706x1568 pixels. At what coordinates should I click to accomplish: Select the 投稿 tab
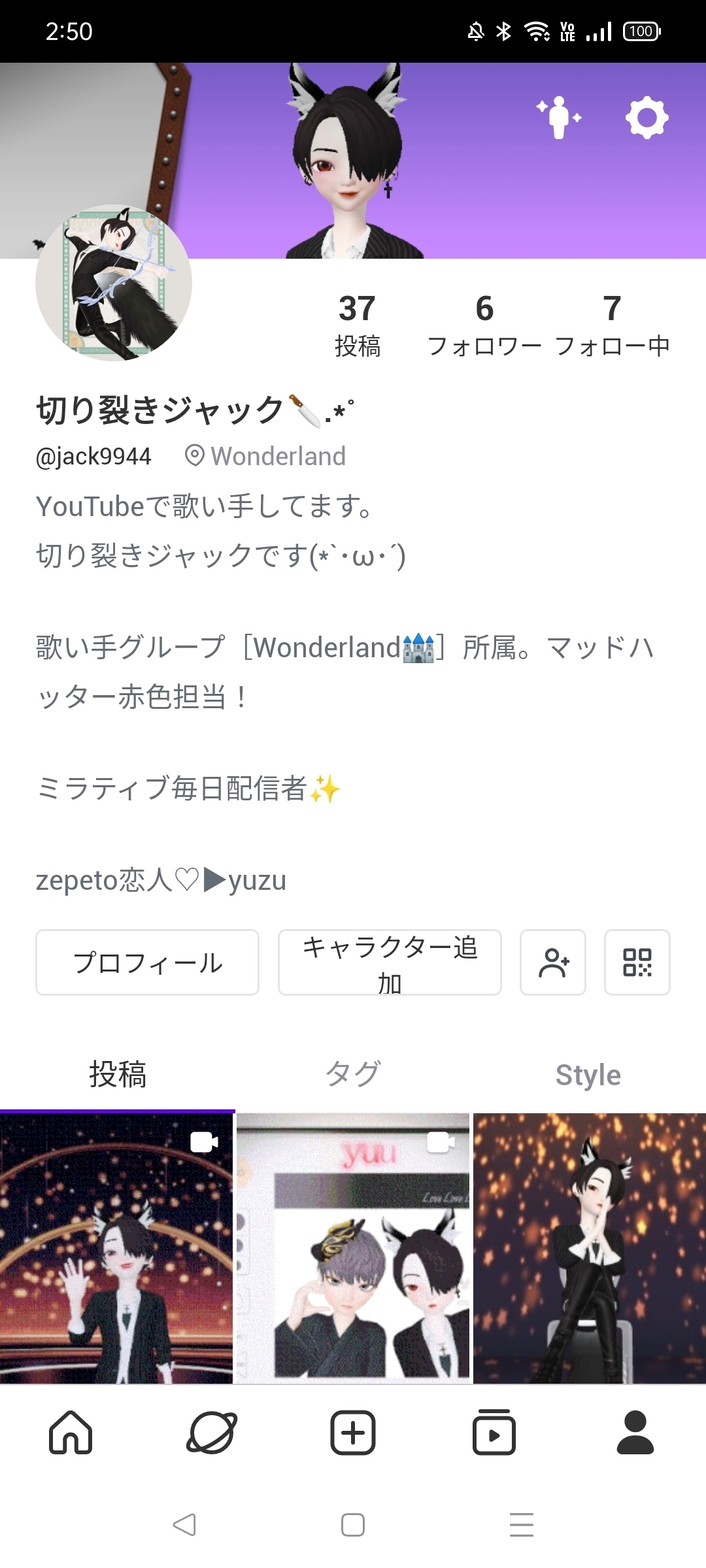pyautogui.click(x=118, y=1075)
